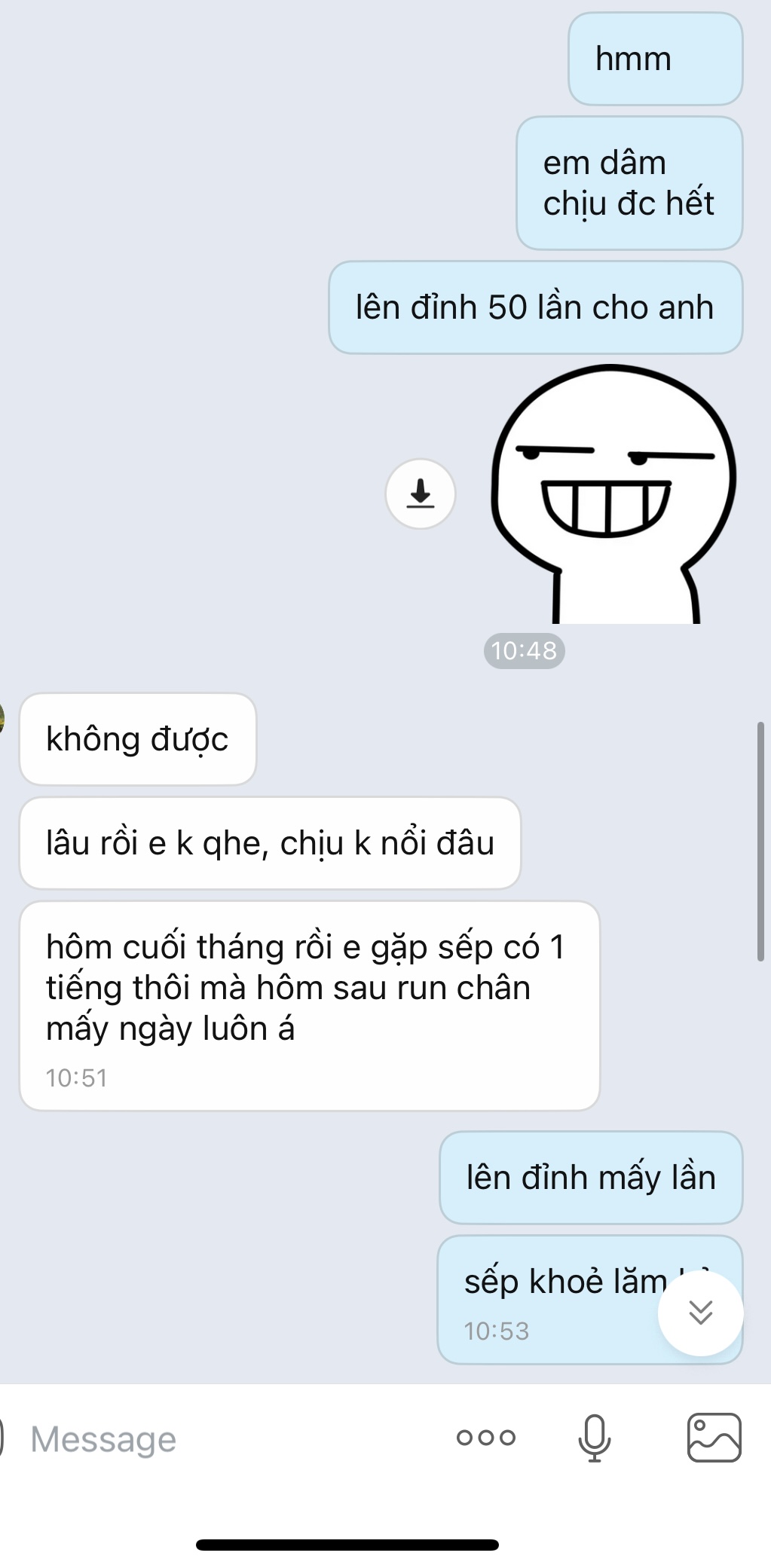Focus the Message input field

[x=226, y=1438]
